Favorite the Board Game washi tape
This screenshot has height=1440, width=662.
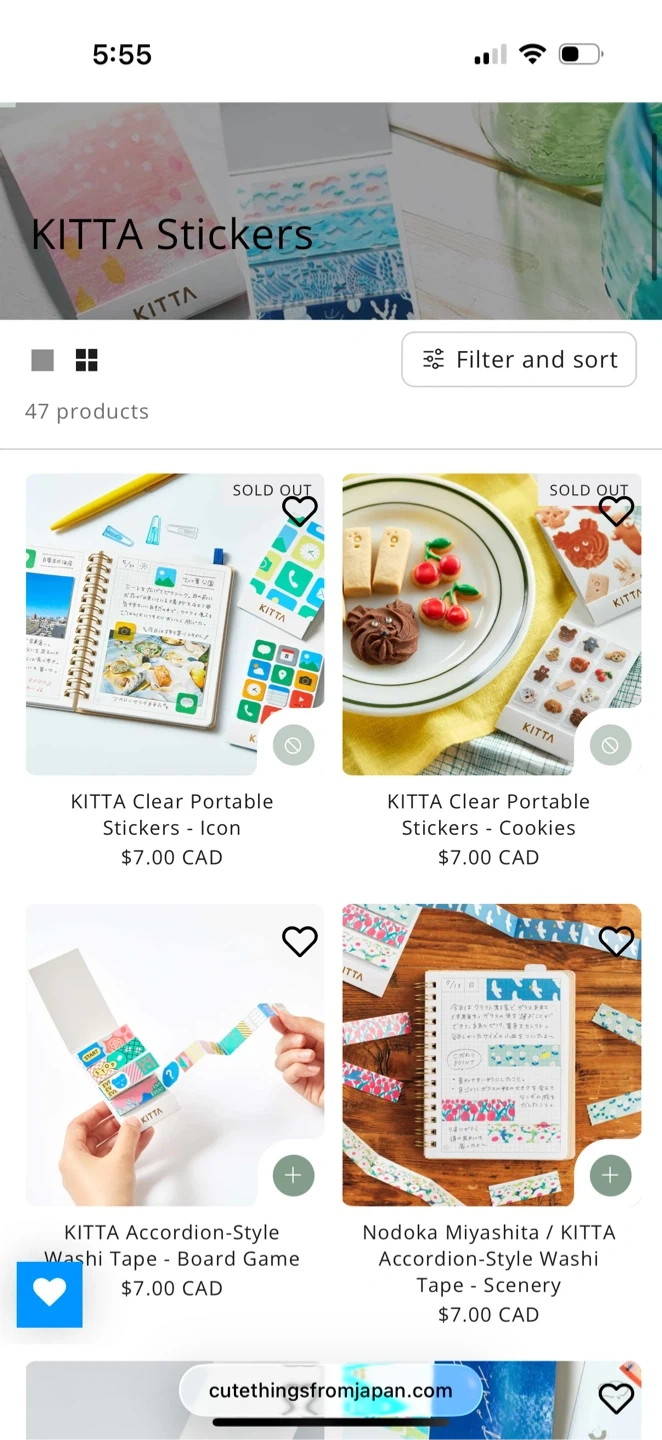coord(300,941)
